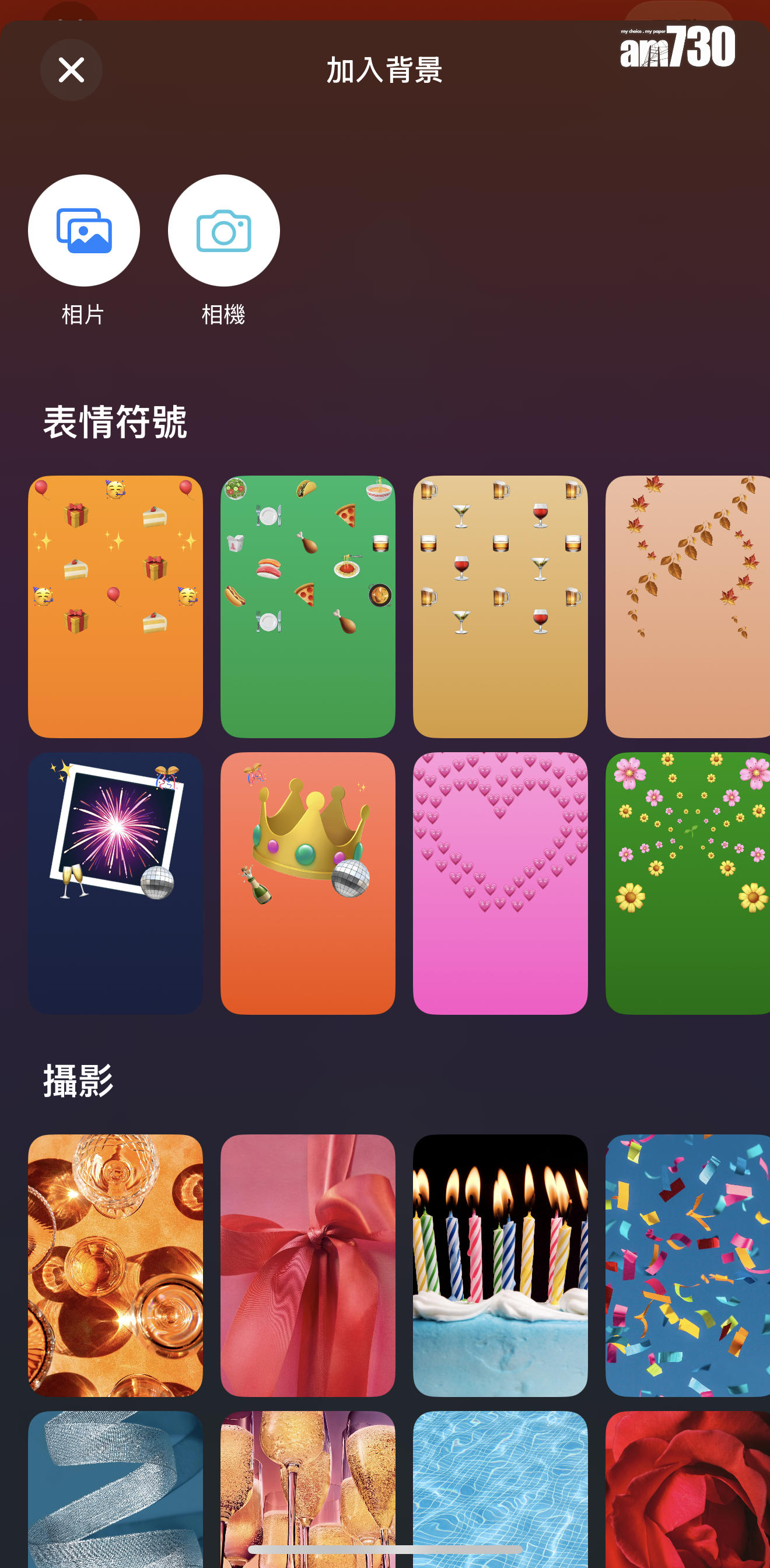The image size is (770, 1568).
Task: Choose the pink ribbon bow photo
Action: coord(308,1265)
